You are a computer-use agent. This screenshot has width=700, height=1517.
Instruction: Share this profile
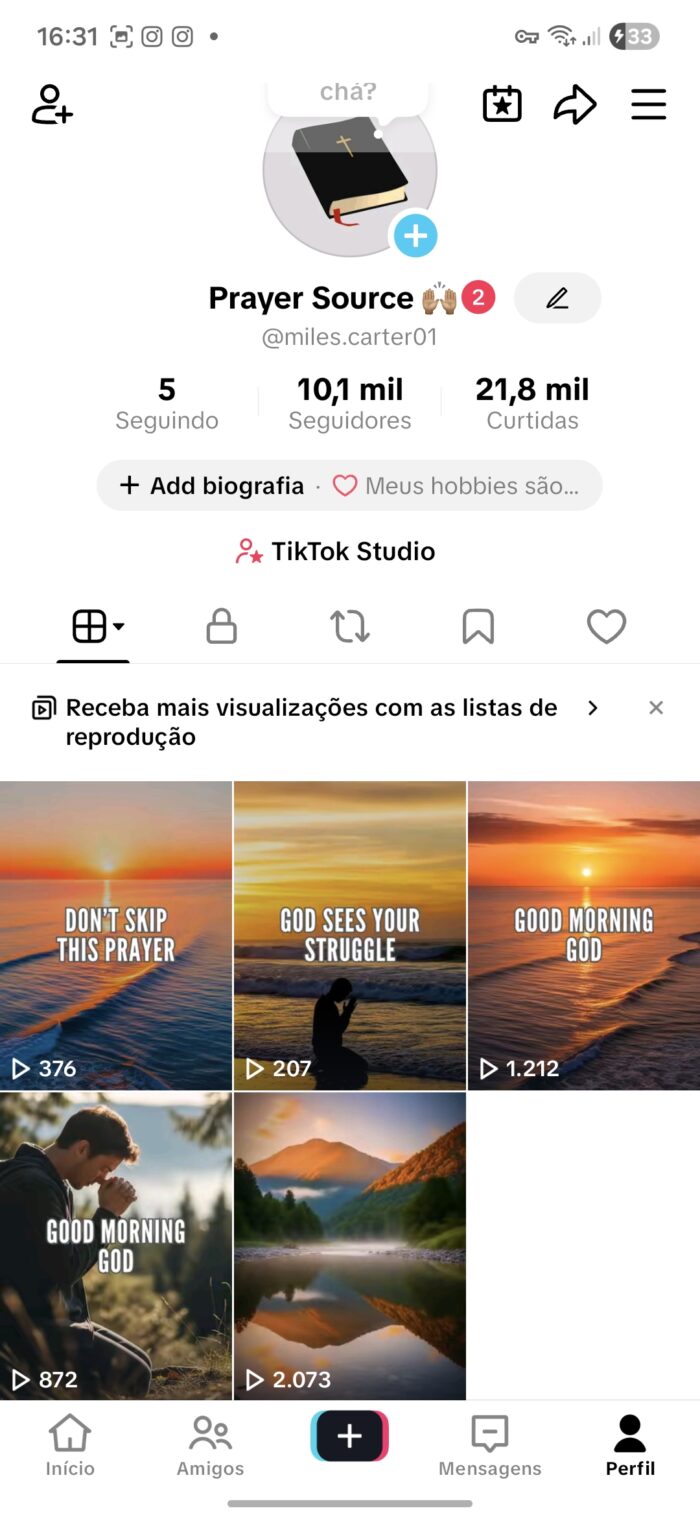click(575, 104)
